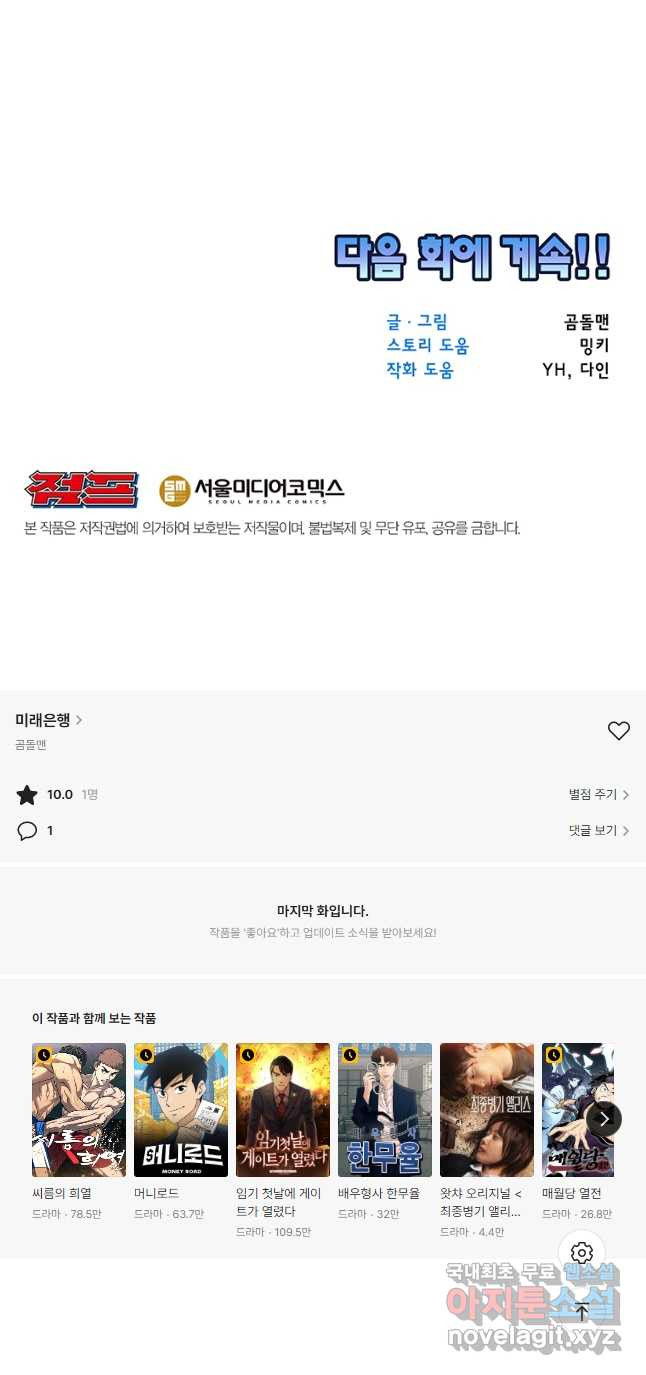The image size is (646, 1375).
Task: Show next recommended titles arrow
Action: pos(604,1118)
